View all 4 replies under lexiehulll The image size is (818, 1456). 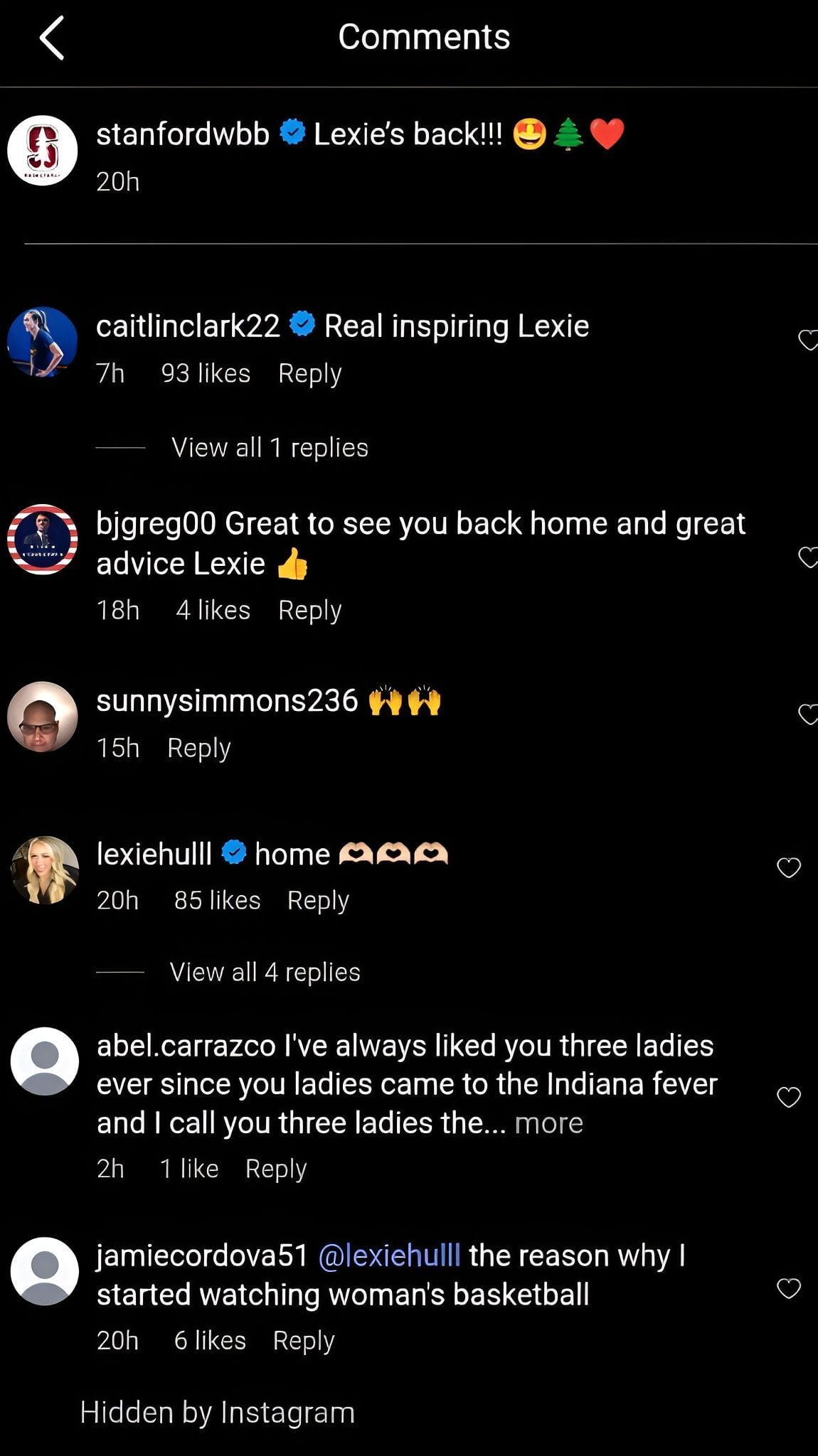(265, 972)
